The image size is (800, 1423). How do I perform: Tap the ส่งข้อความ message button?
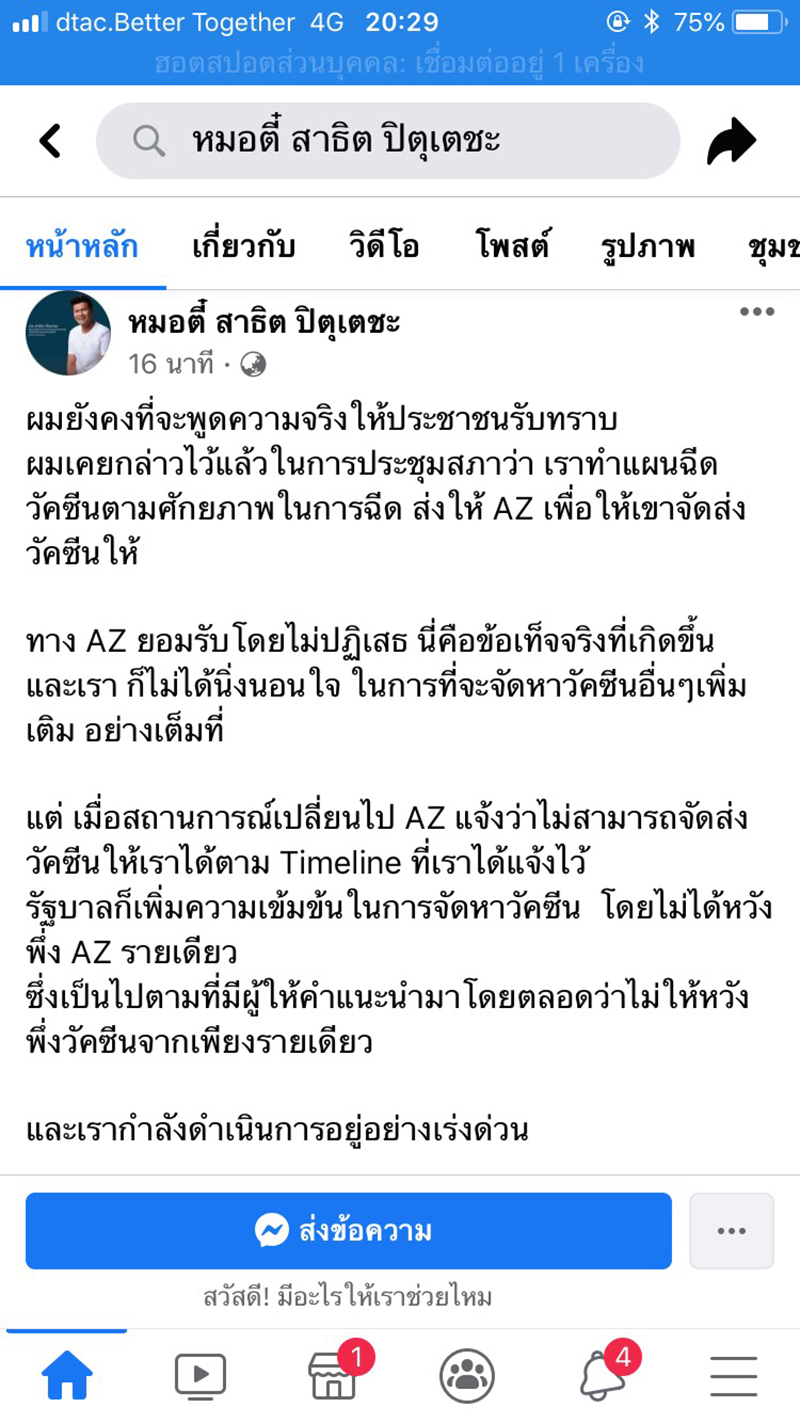click(x=348, y=1231)
